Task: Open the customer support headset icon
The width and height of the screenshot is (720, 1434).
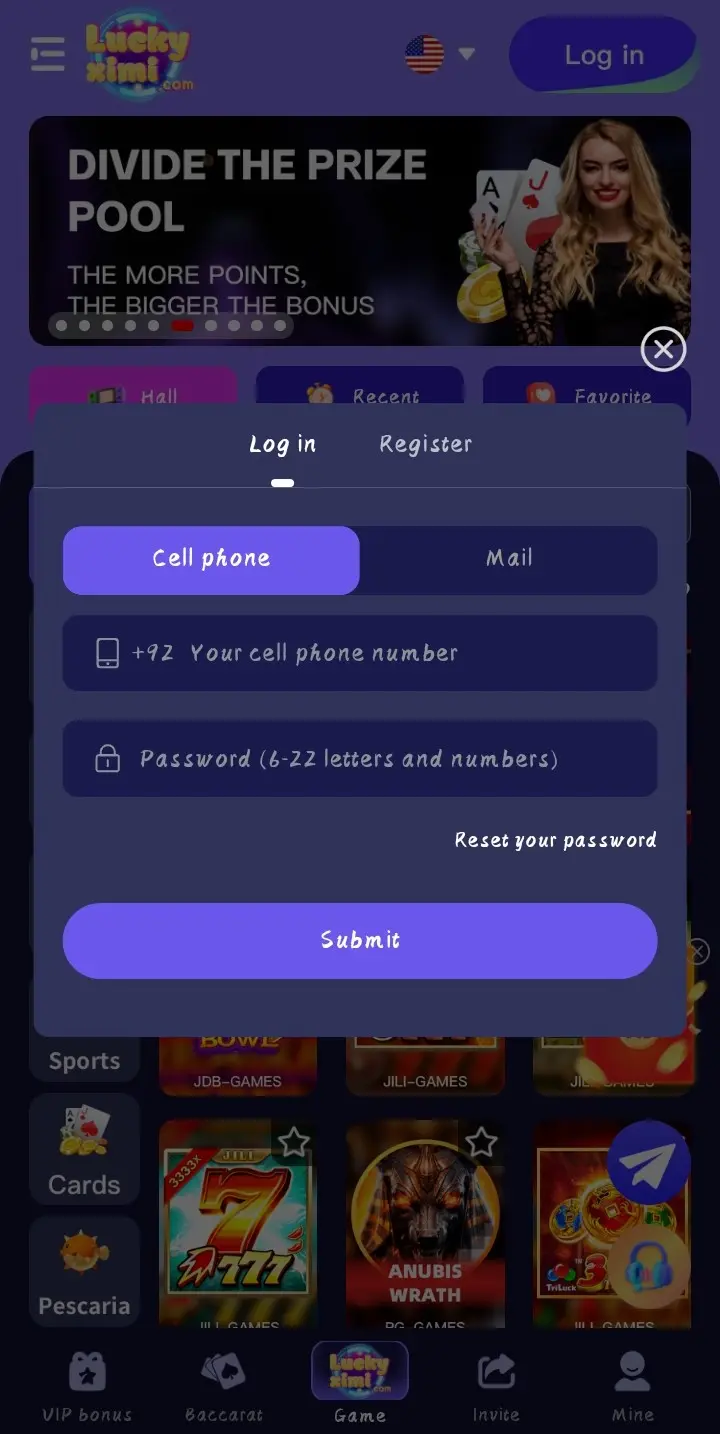Action: (x=649, y=1266)
